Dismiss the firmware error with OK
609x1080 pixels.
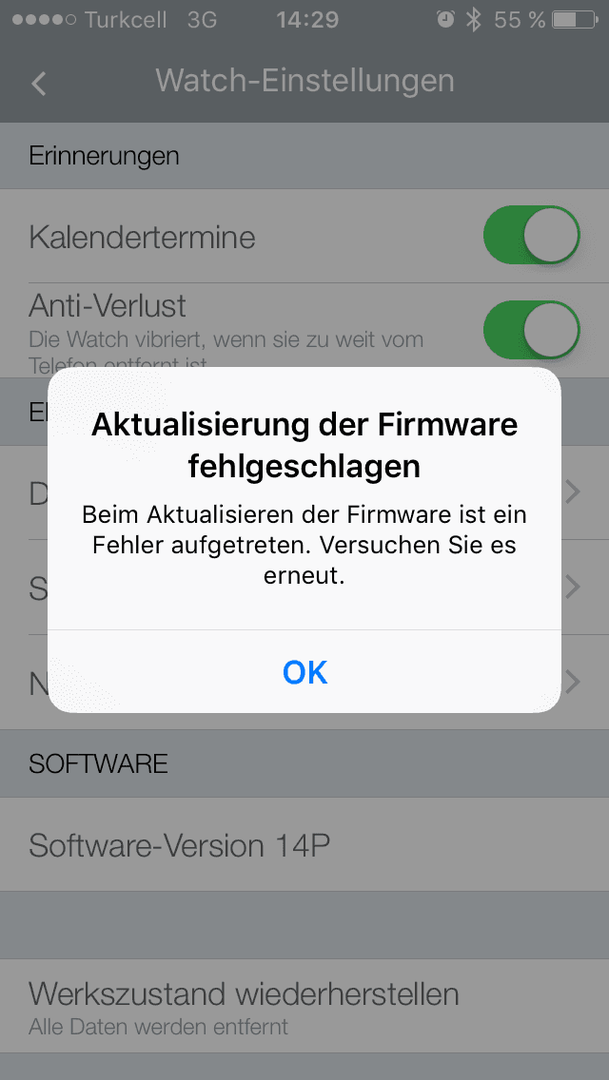click(305, 672)
